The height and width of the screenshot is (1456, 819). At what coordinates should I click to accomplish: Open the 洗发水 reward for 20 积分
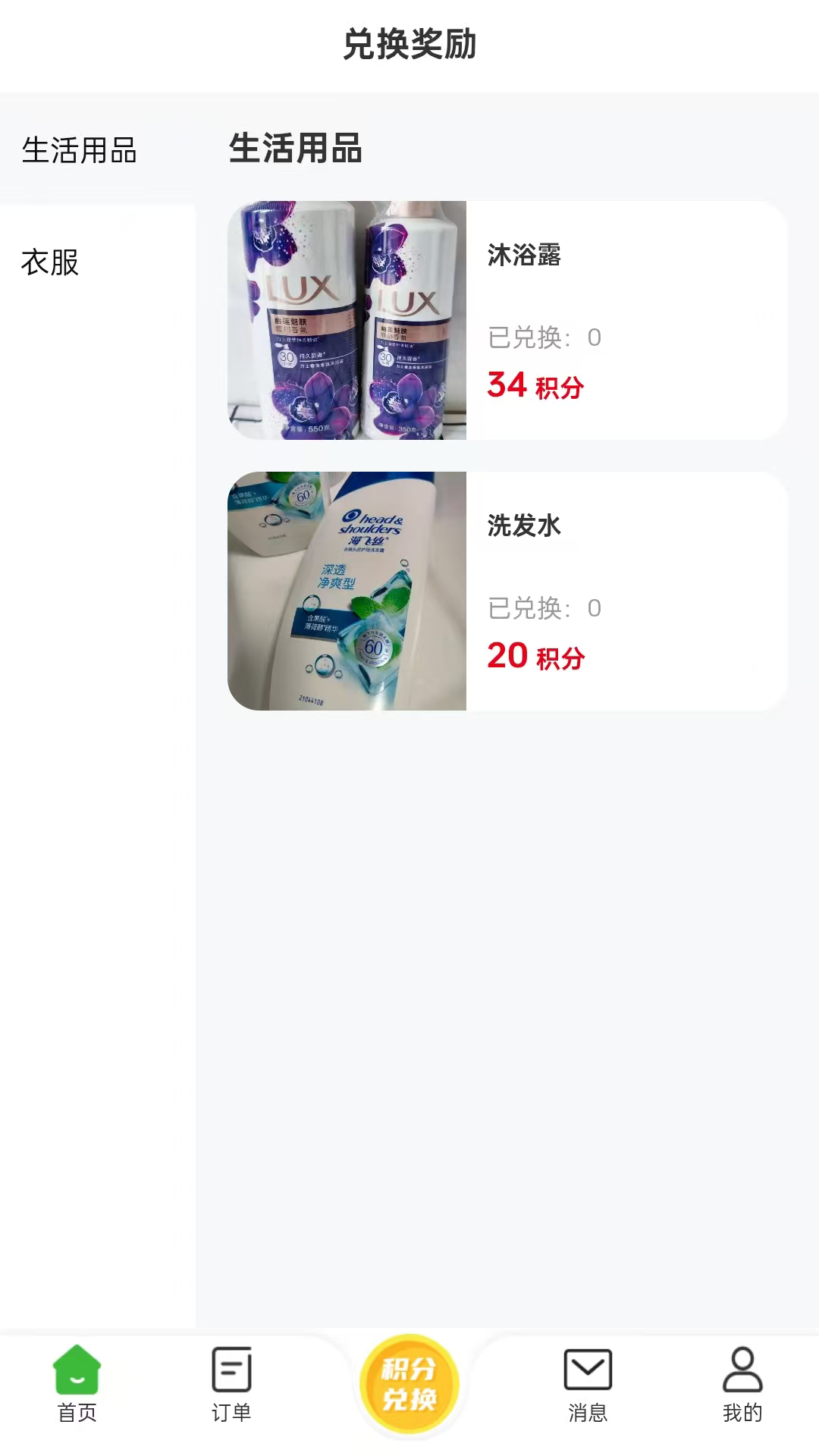point(507,591)
